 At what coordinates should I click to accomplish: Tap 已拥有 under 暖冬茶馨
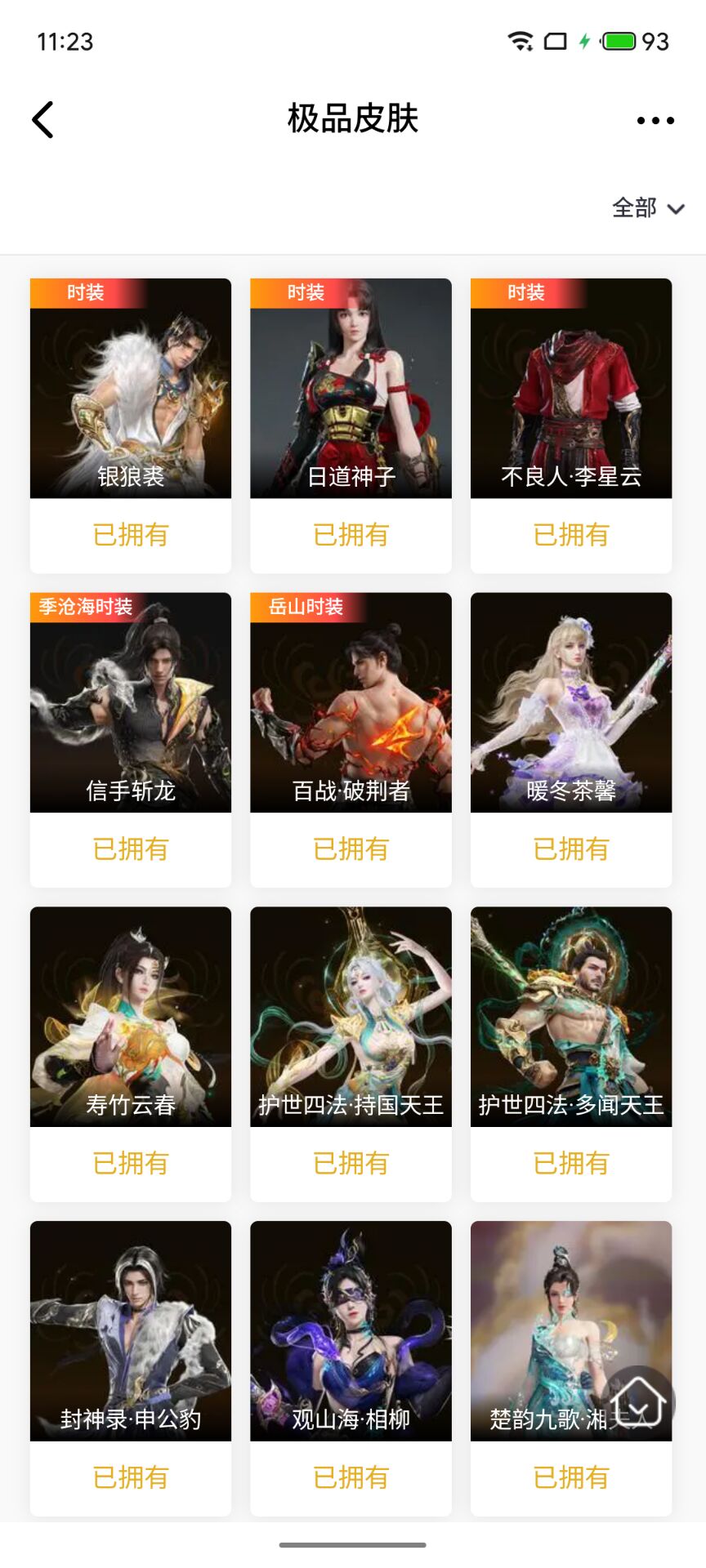coord(570,849)
